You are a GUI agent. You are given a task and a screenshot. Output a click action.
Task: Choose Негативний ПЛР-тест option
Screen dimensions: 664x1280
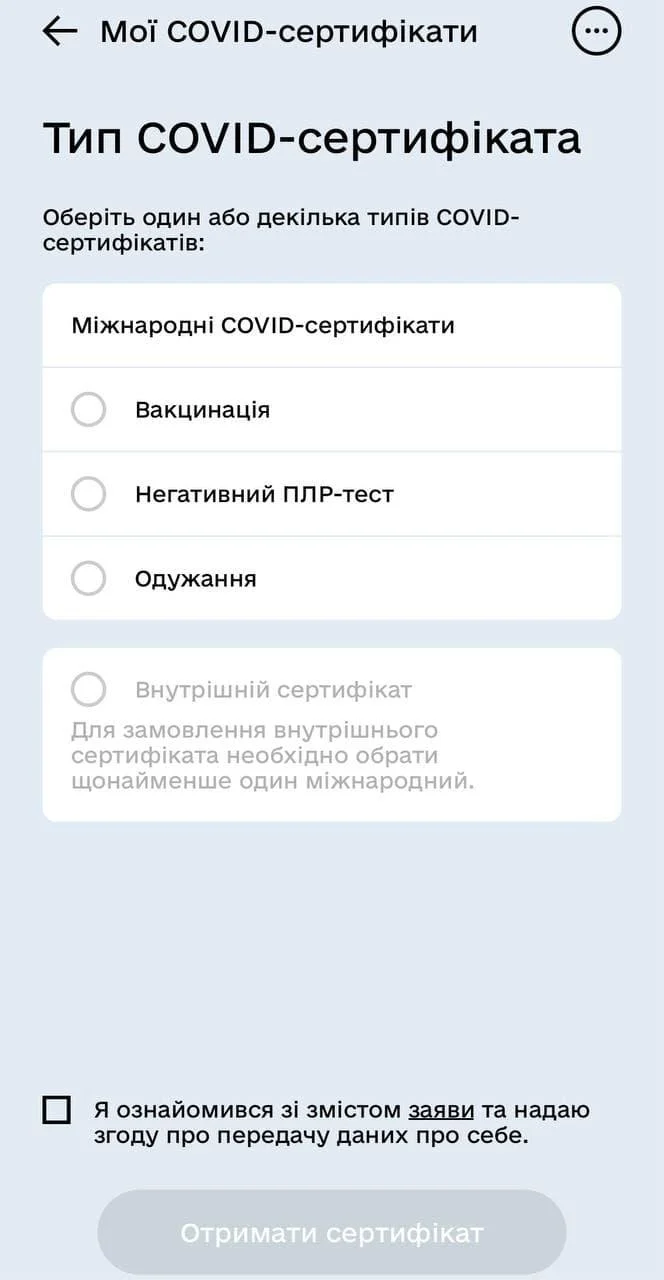click(x=89, y=494)
